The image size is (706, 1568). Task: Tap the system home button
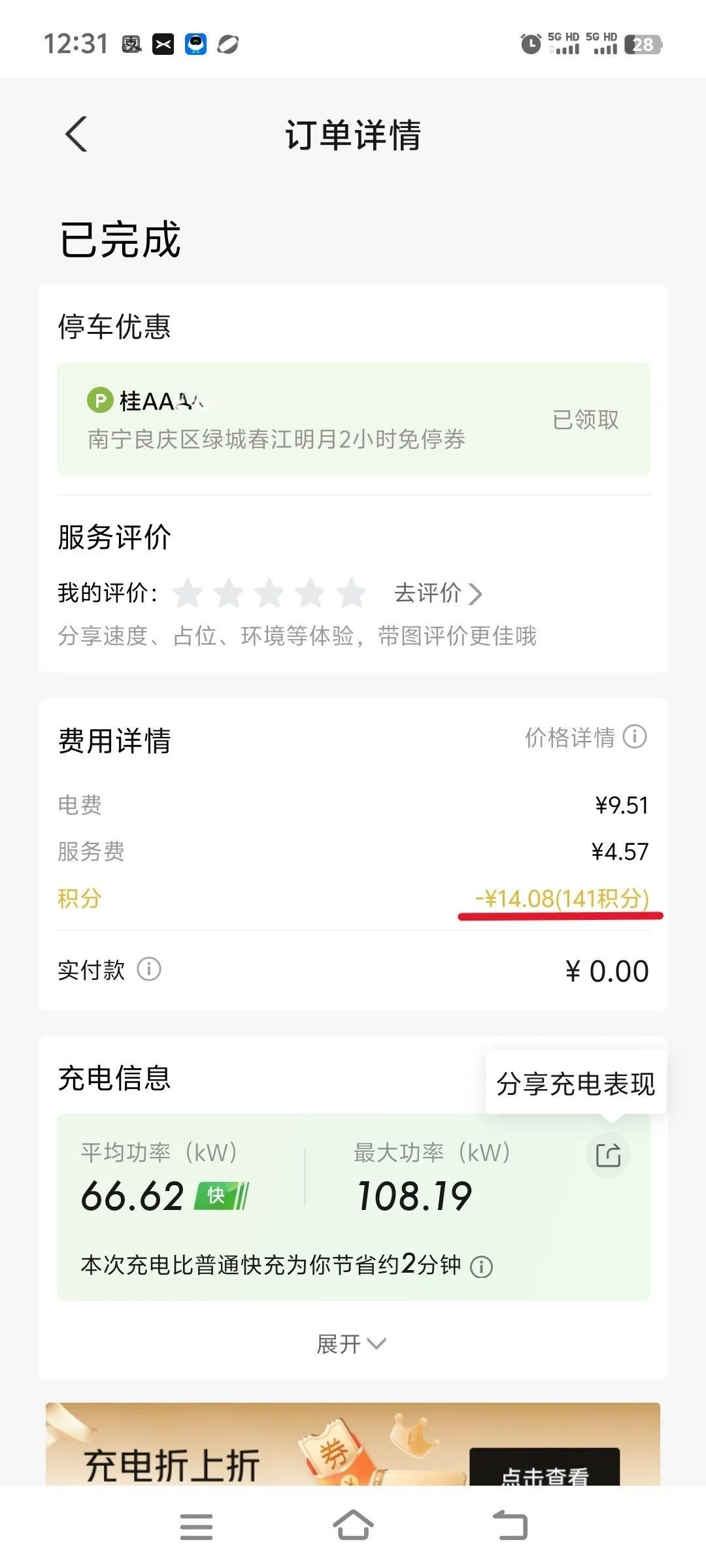coord(353,1526)
